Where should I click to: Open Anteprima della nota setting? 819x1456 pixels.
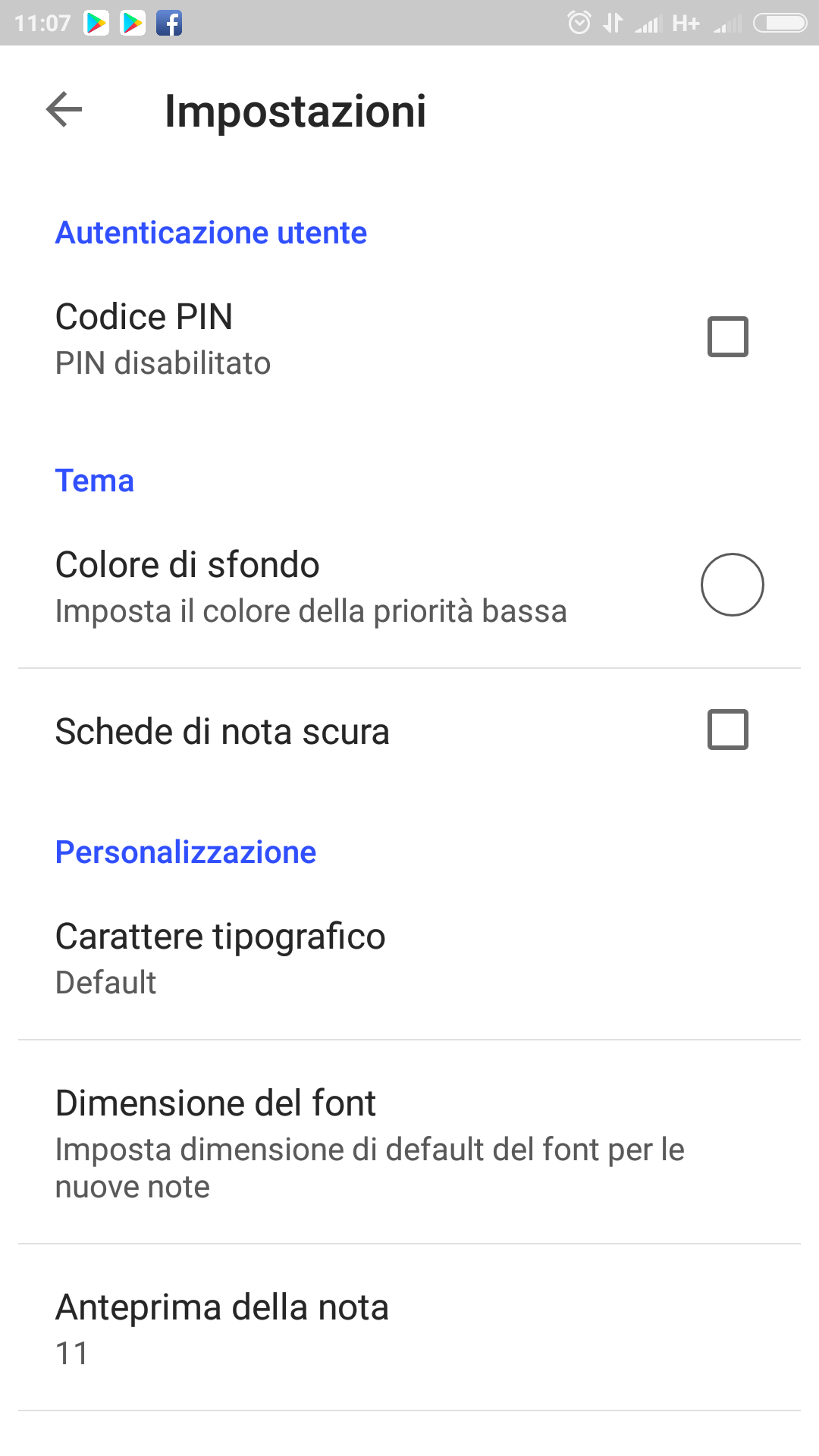(409, 1328)
